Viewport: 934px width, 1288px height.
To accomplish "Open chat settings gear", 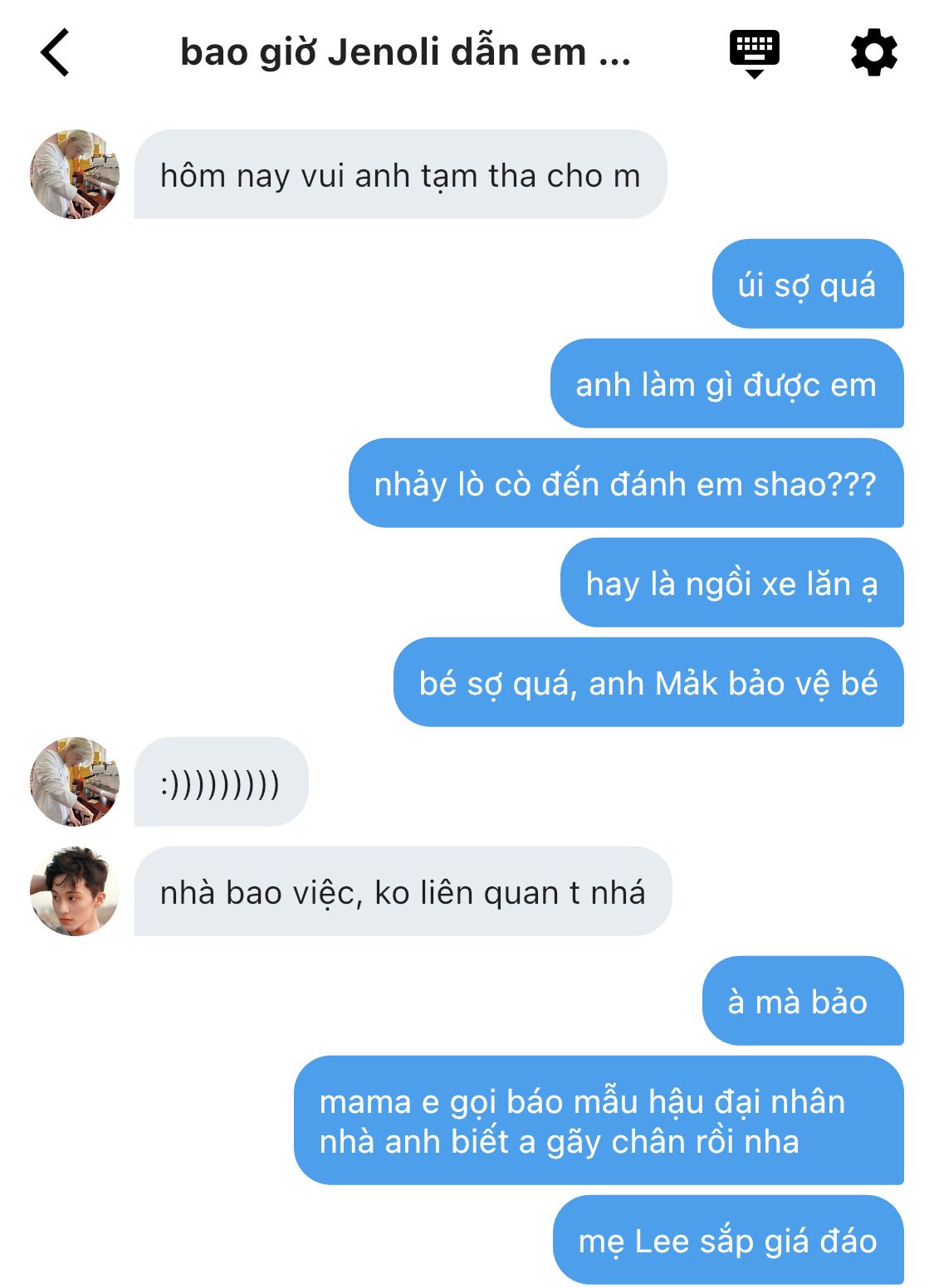I will click(873, 53).
